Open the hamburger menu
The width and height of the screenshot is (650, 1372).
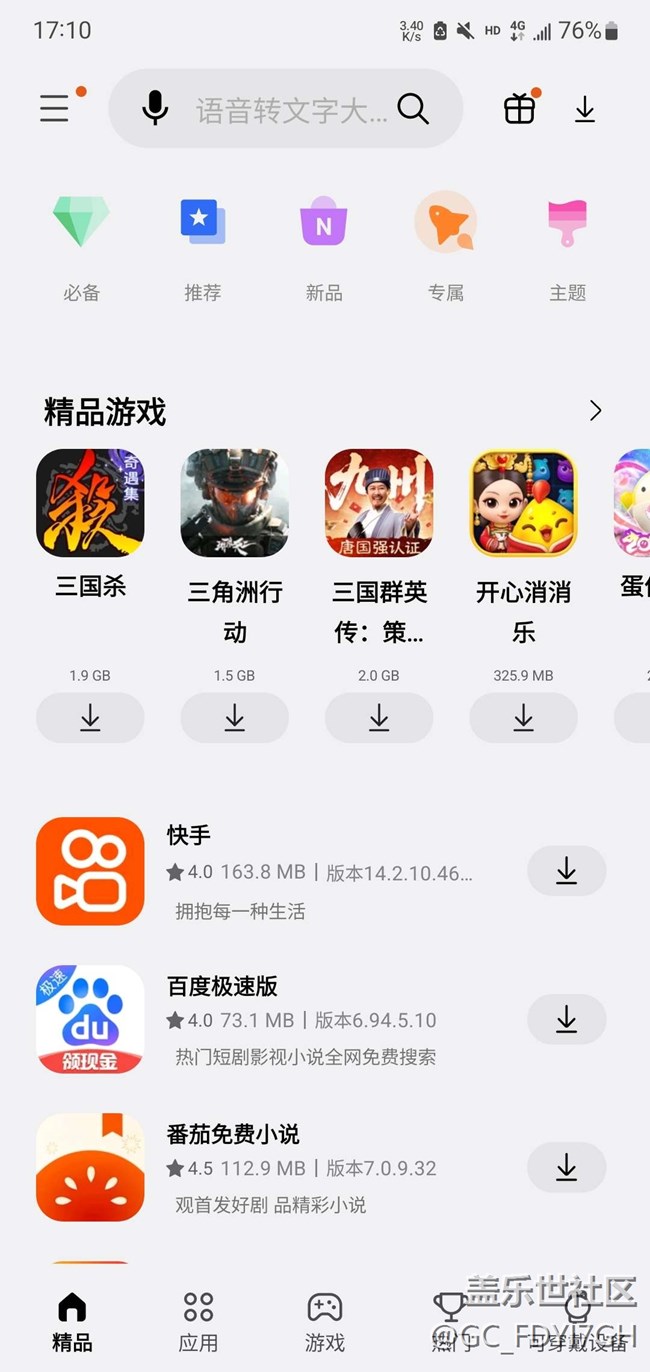55,108
